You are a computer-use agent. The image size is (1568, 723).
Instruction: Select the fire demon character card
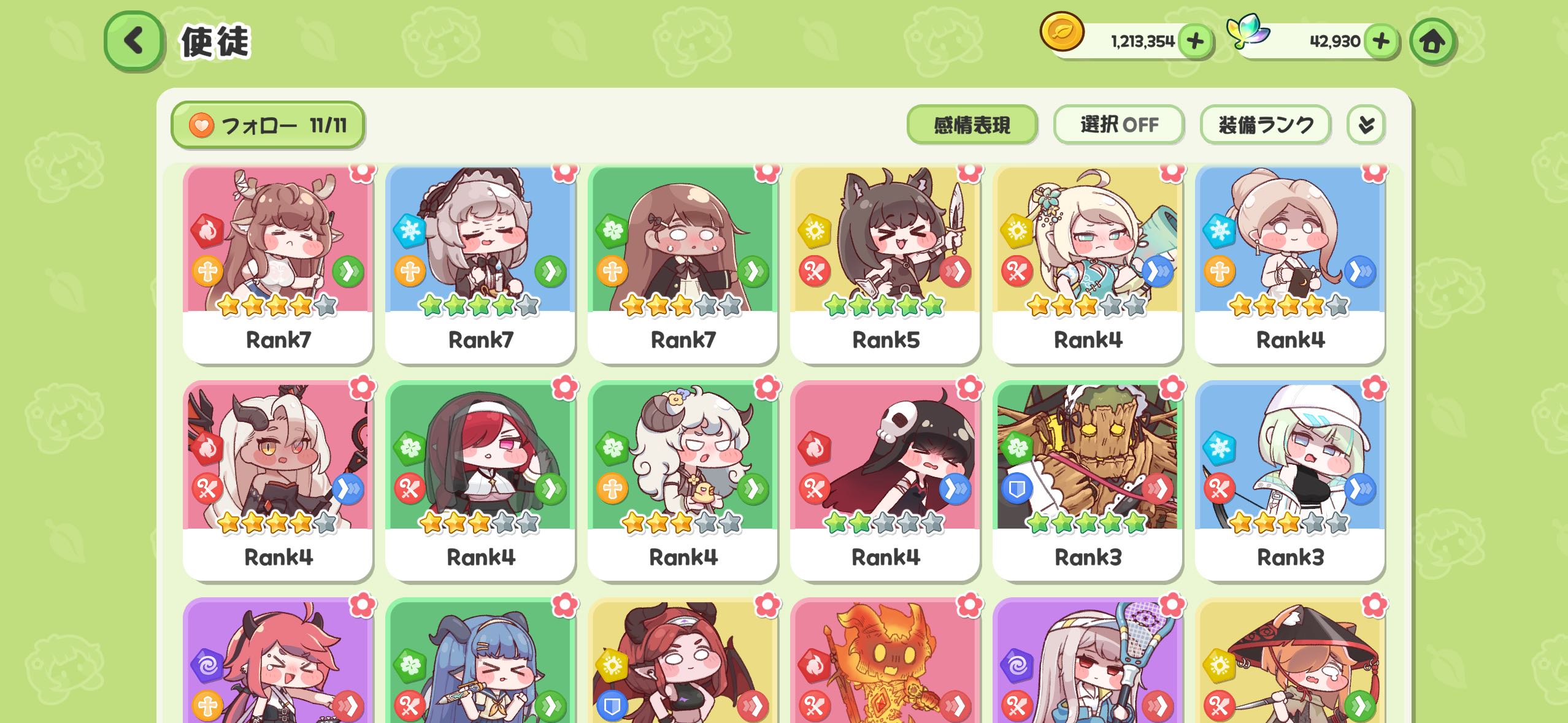pyautogui.click(x=885, y=661)
